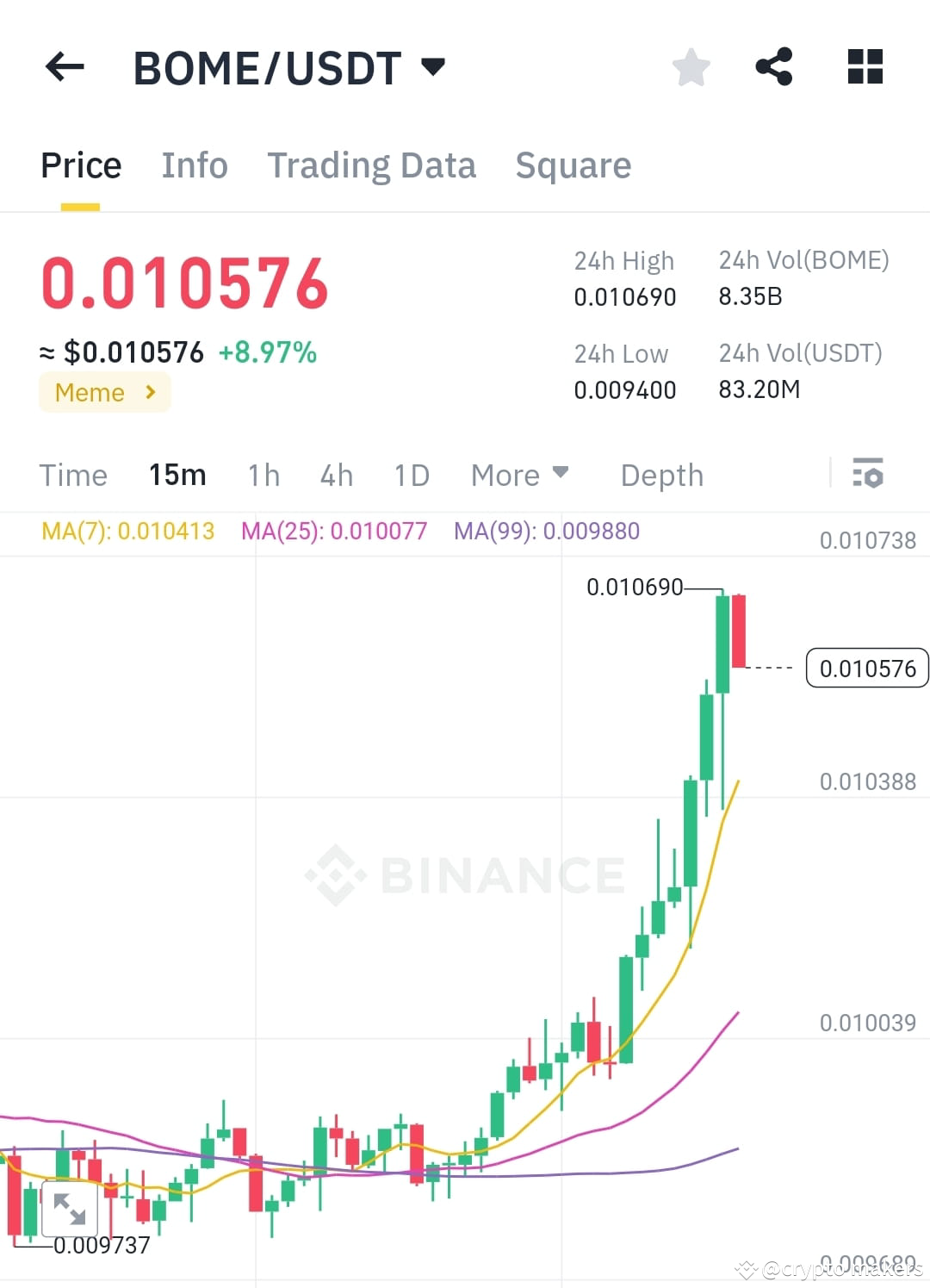Select the 1D timeframe

point(411,475)
